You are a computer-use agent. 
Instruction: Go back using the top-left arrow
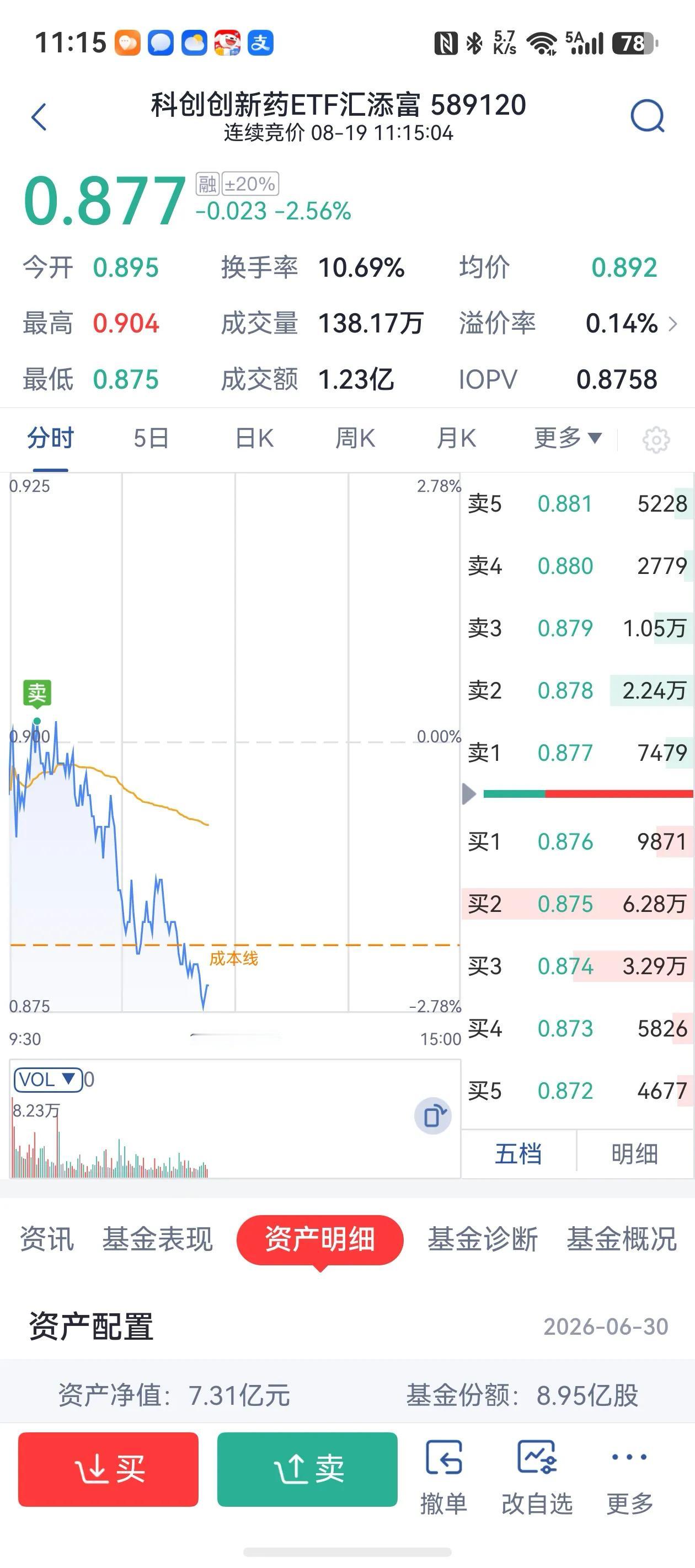[x=39, y=117]
